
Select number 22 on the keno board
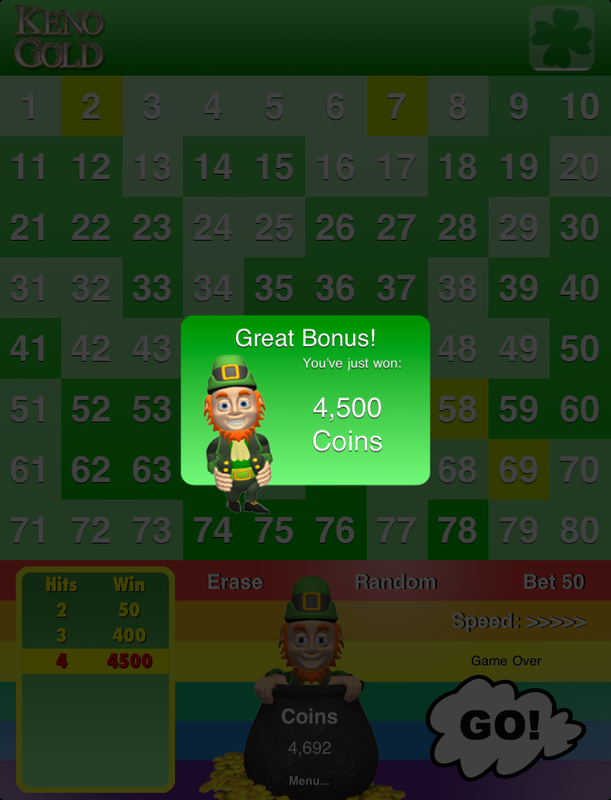tap(91, 227)
